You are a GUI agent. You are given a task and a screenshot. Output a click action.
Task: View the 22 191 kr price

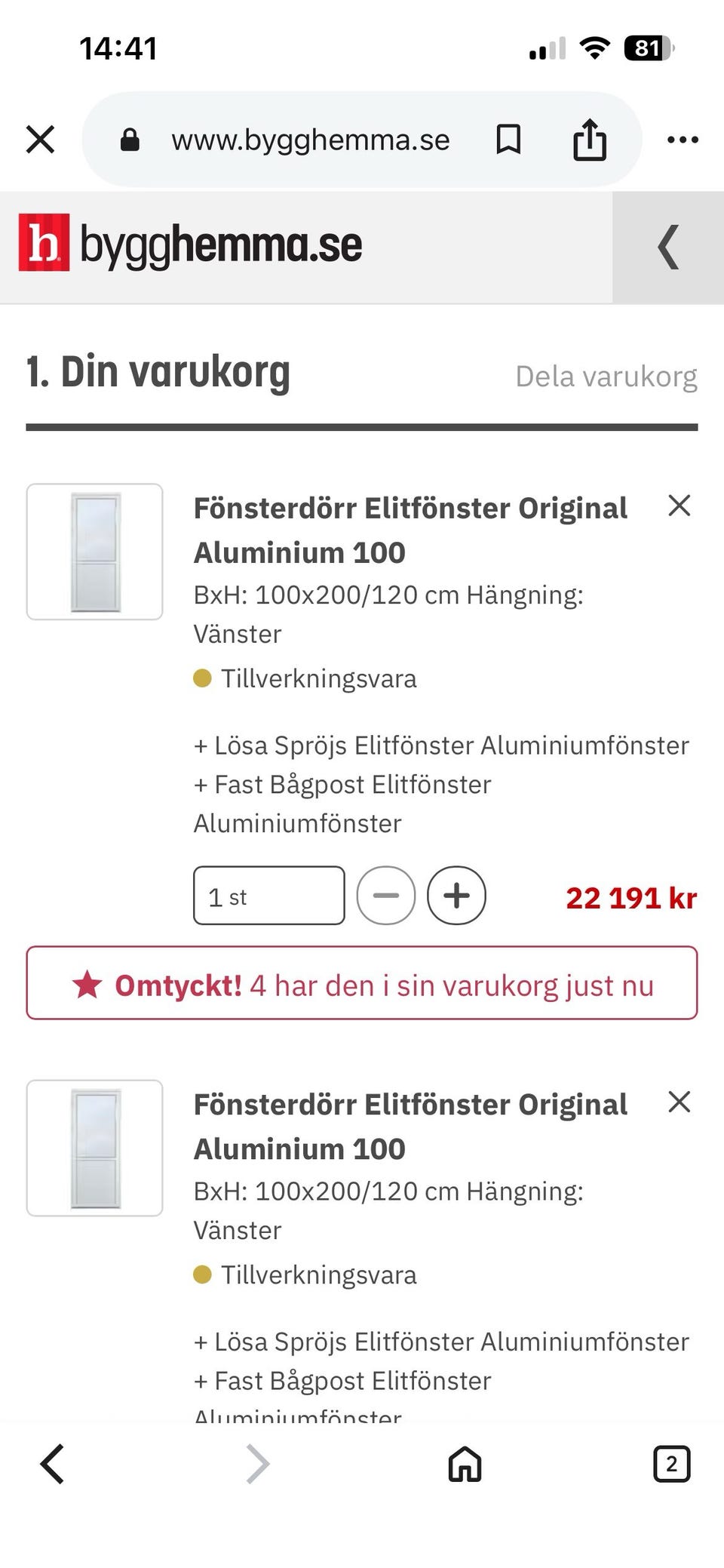click(x=630, y=898)
